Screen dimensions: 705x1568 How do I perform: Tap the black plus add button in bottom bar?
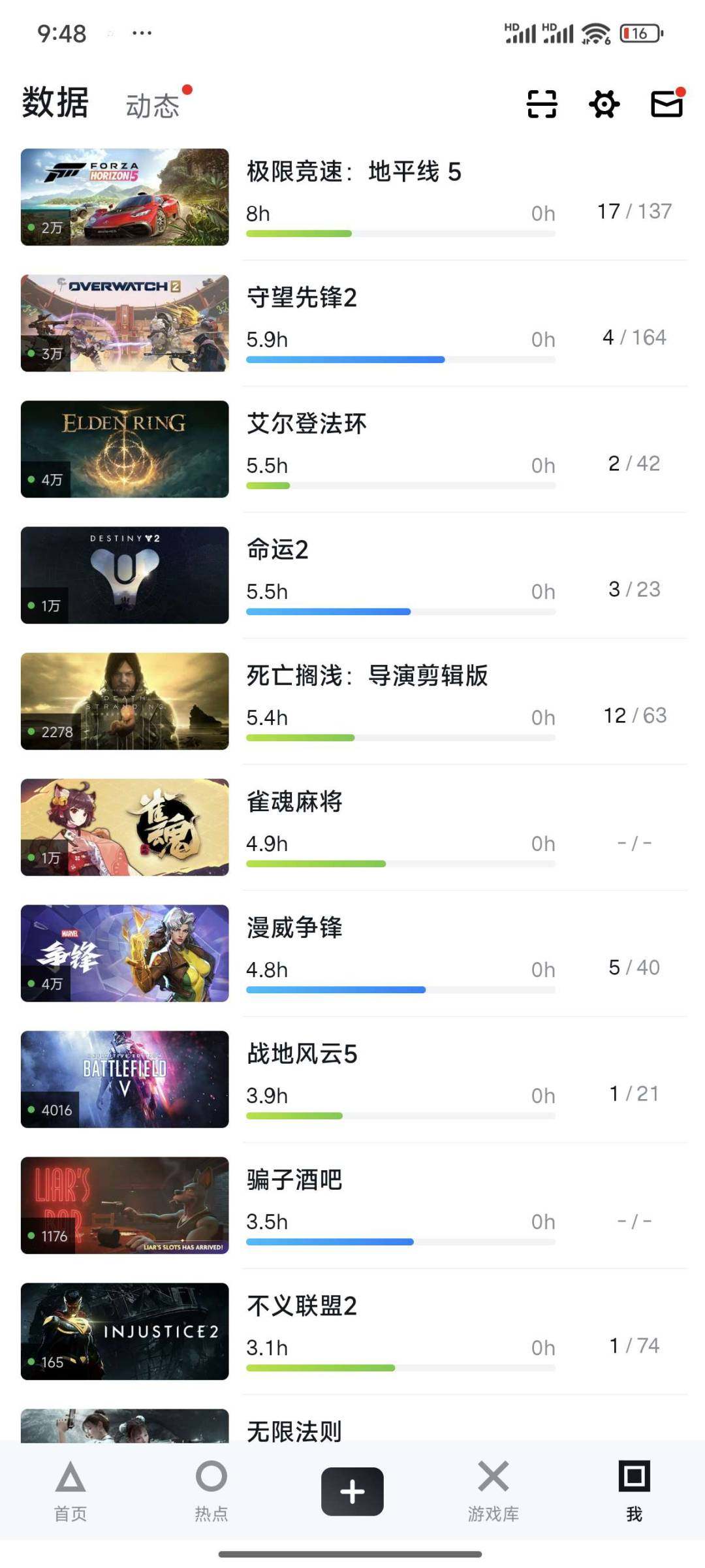coord(352,1491)
